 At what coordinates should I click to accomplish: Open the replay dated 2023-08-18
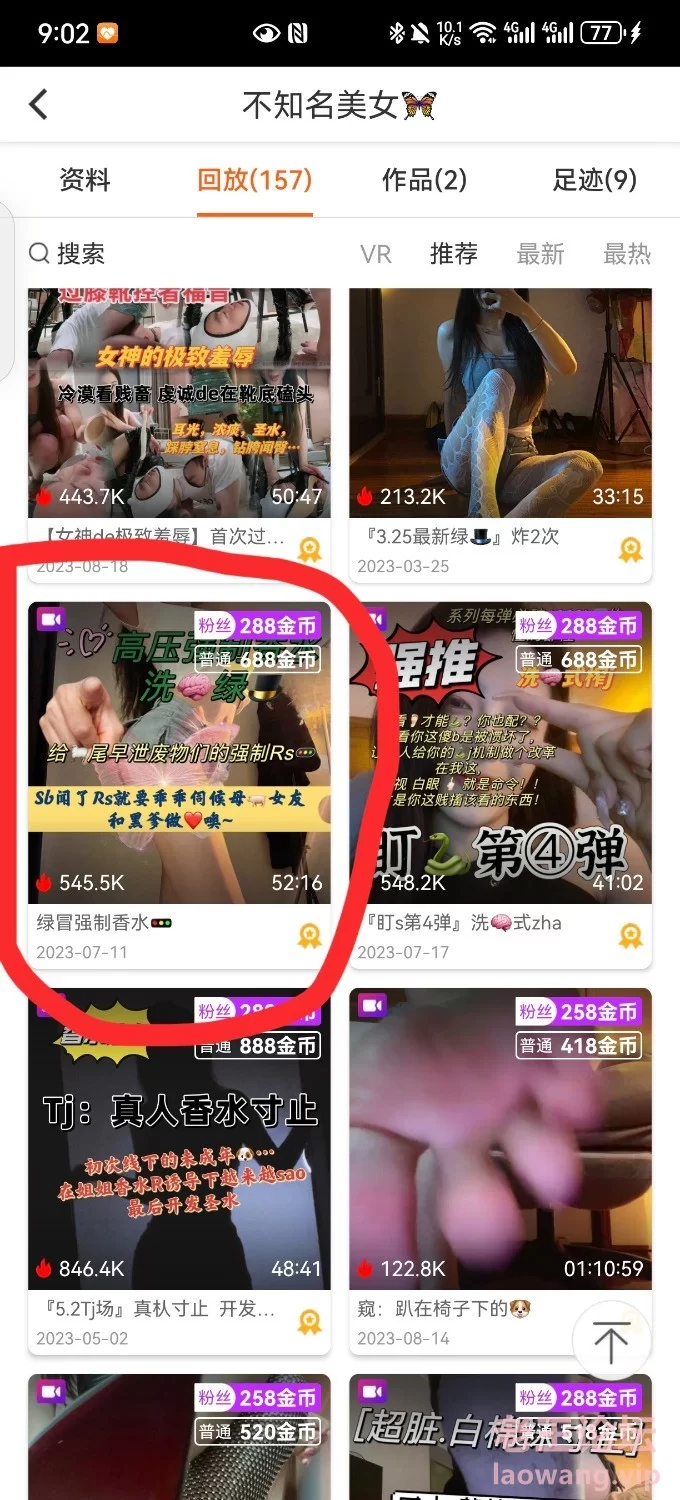coord(179,420)
